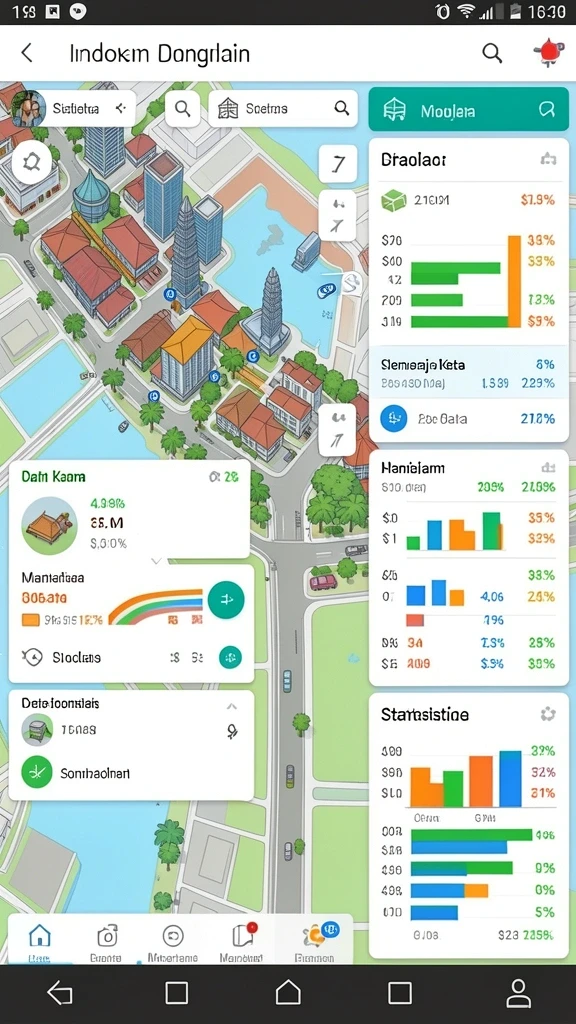The height and width of the screenshot is (1024, 576).
Task: Go back using the app bar arrow
Action: pyautogui.click(x=27, y=53)
